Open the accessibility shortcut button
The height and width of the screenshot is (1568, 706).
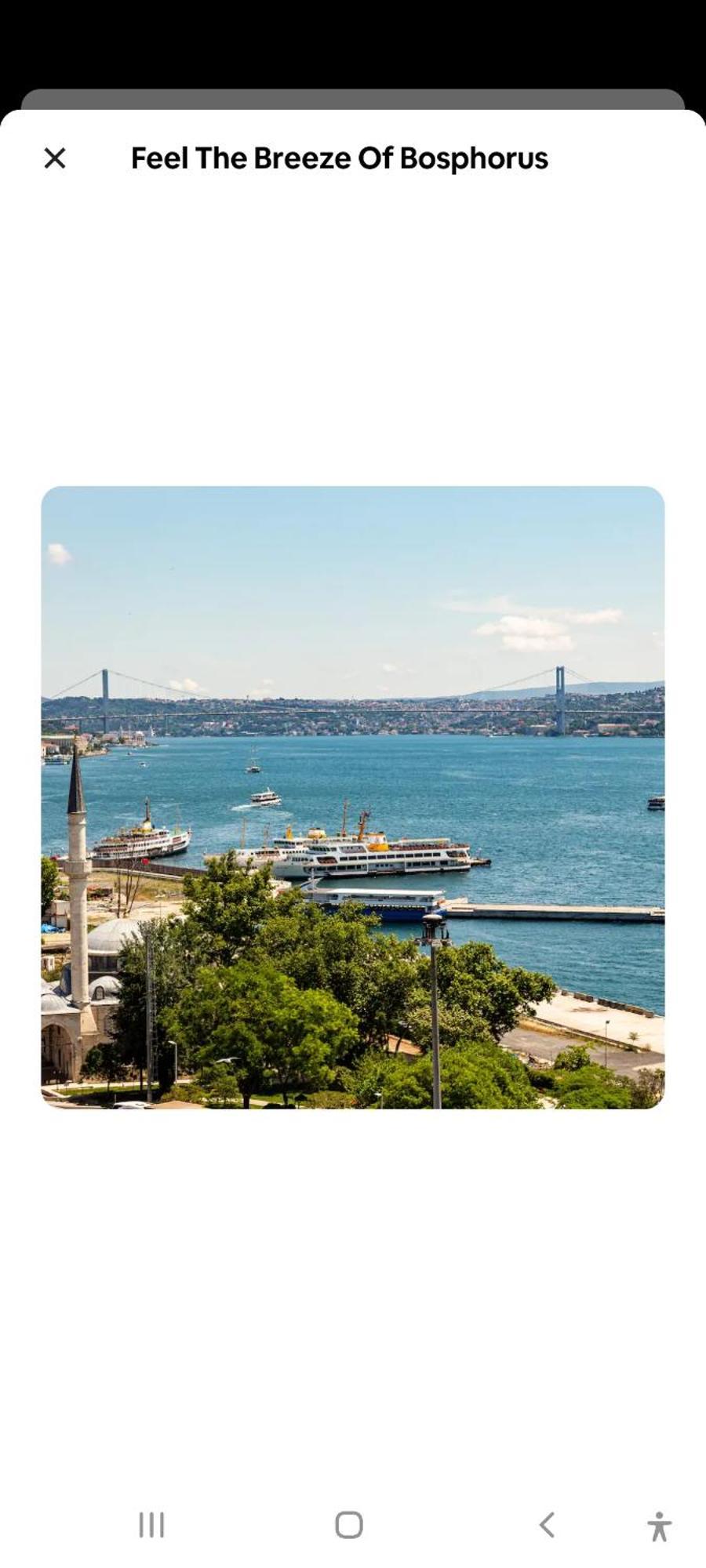pyautogui.click(x=660, y=1526)
